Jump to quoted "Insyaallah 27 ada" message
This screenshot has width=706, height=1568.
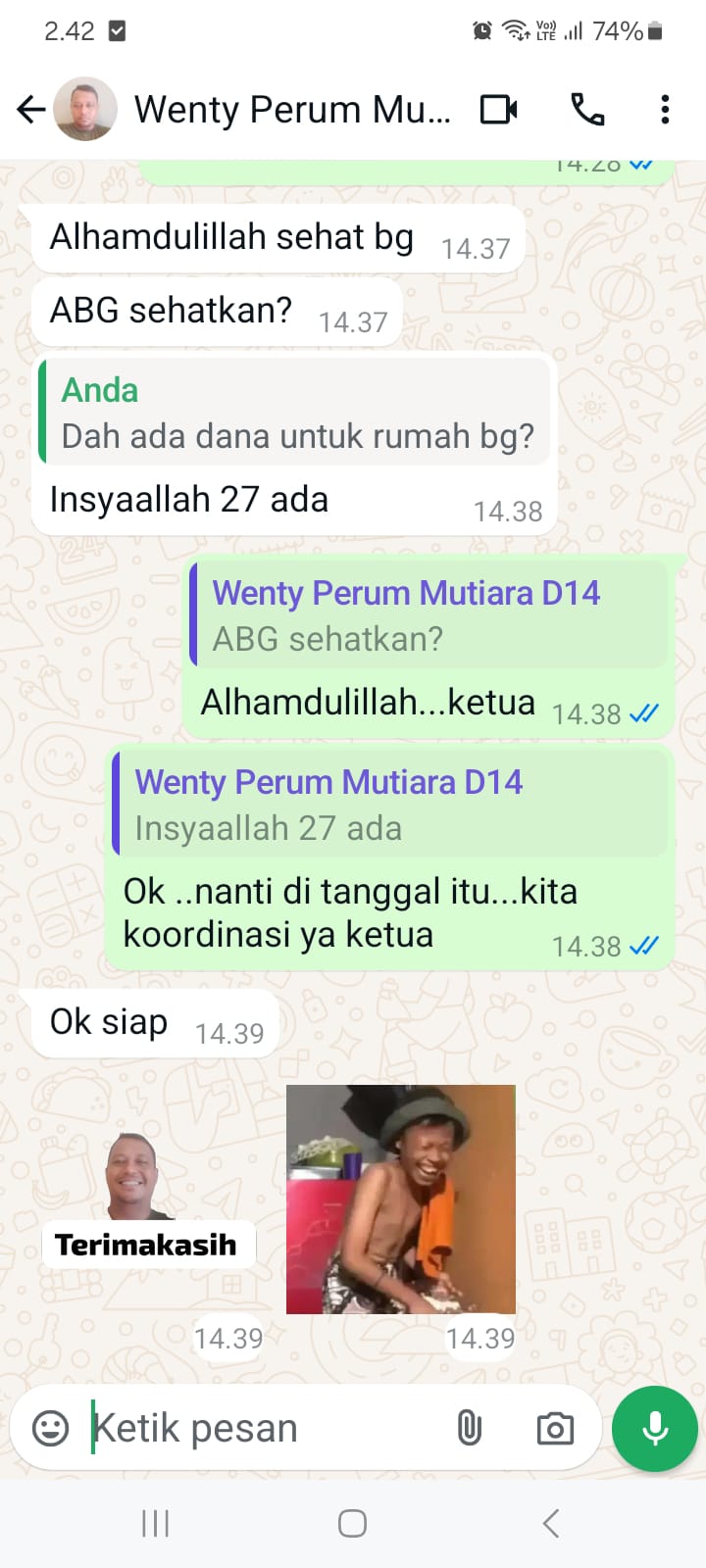click(x=390, y=806)
